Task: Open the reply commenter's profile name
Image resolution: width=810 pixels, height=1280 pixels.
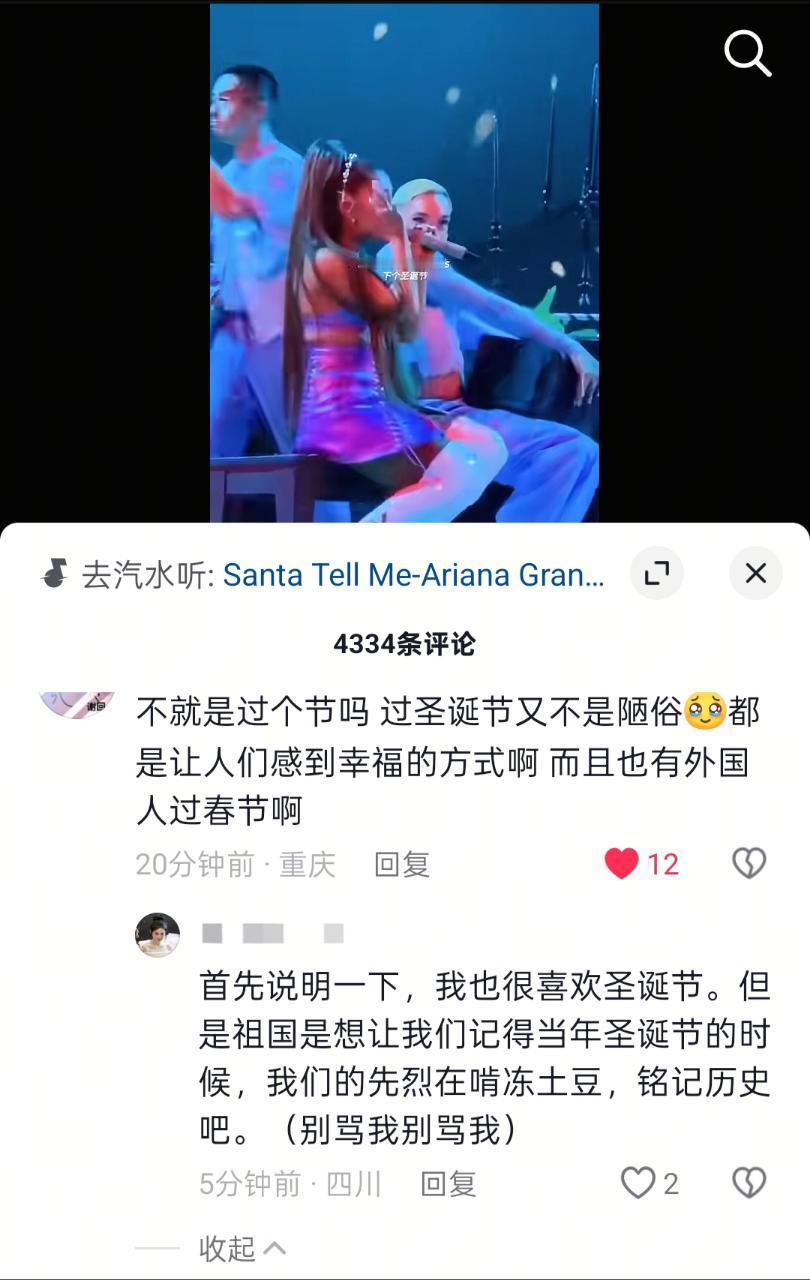Action: 265,932
